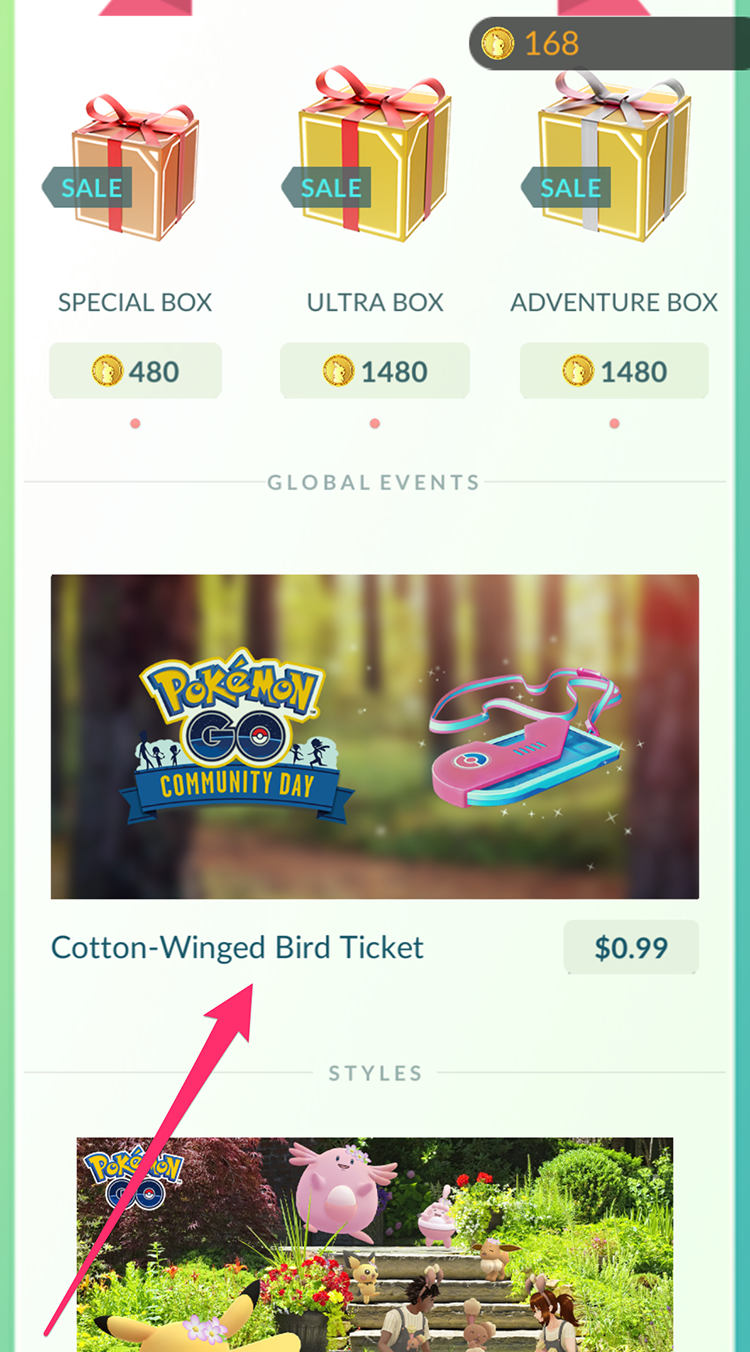
Task: Buy Adventure Box for 1480 coins
Action: [614, 371]
